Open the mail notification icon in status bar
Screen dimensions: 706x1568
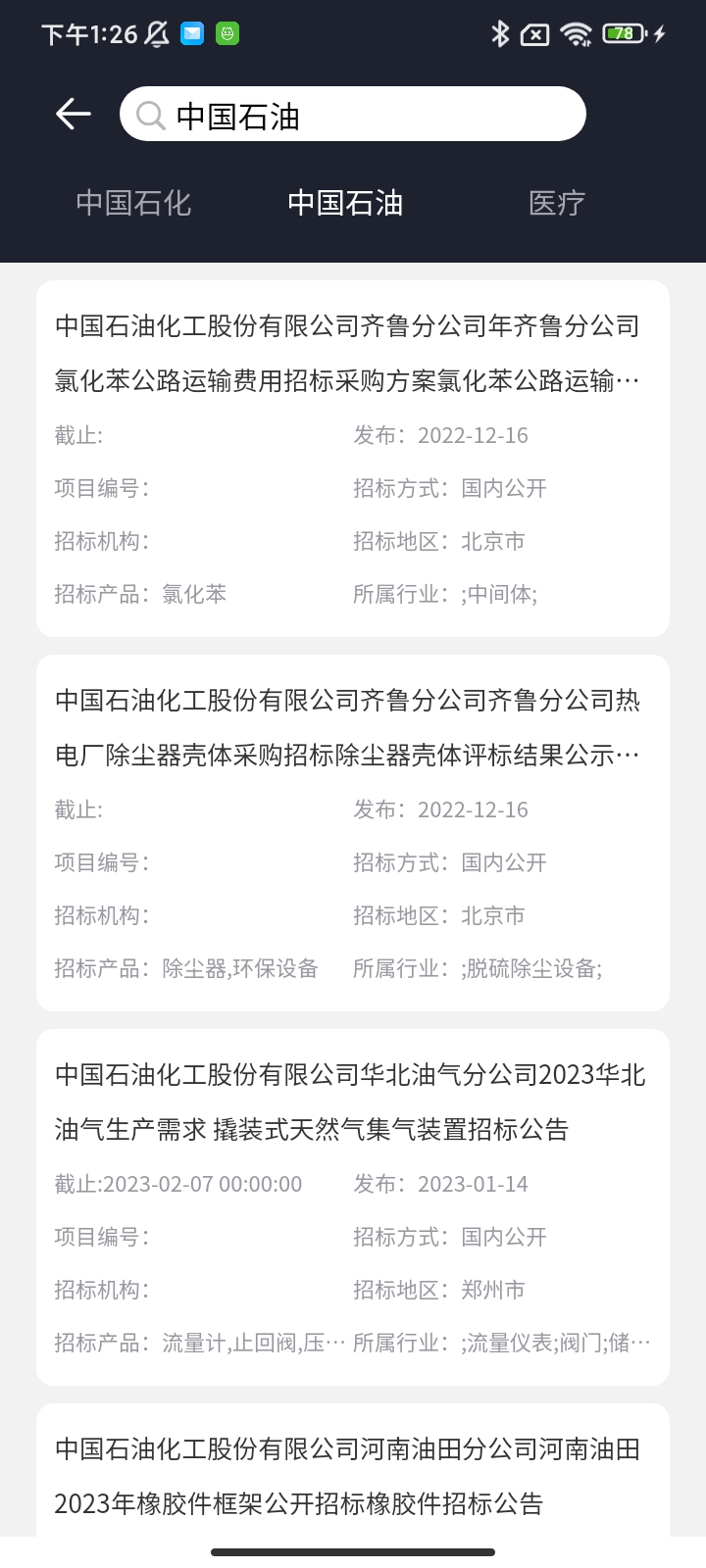click(x=192, y=33)
